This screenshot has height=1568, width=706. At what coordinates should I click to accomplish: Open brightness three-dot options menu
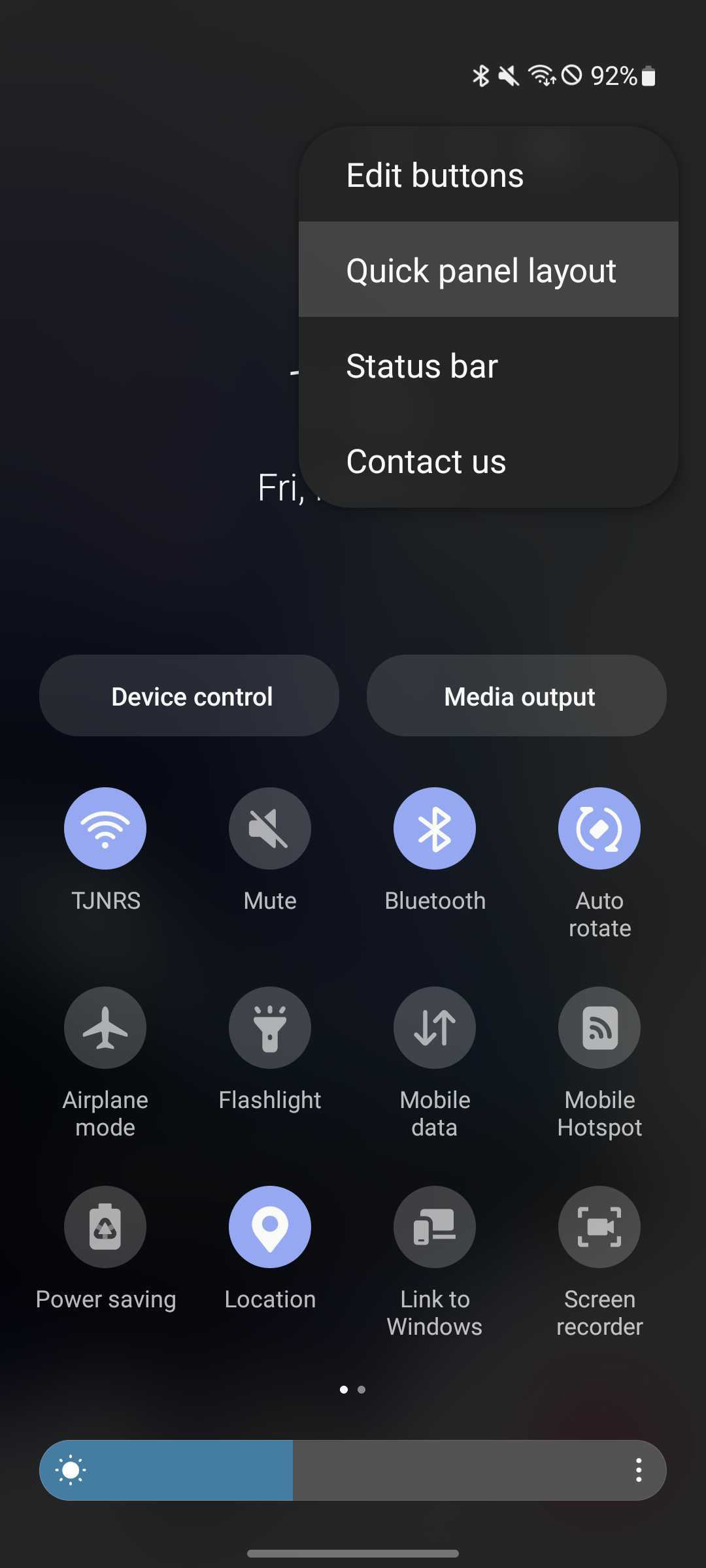[x=638, y=1469]
